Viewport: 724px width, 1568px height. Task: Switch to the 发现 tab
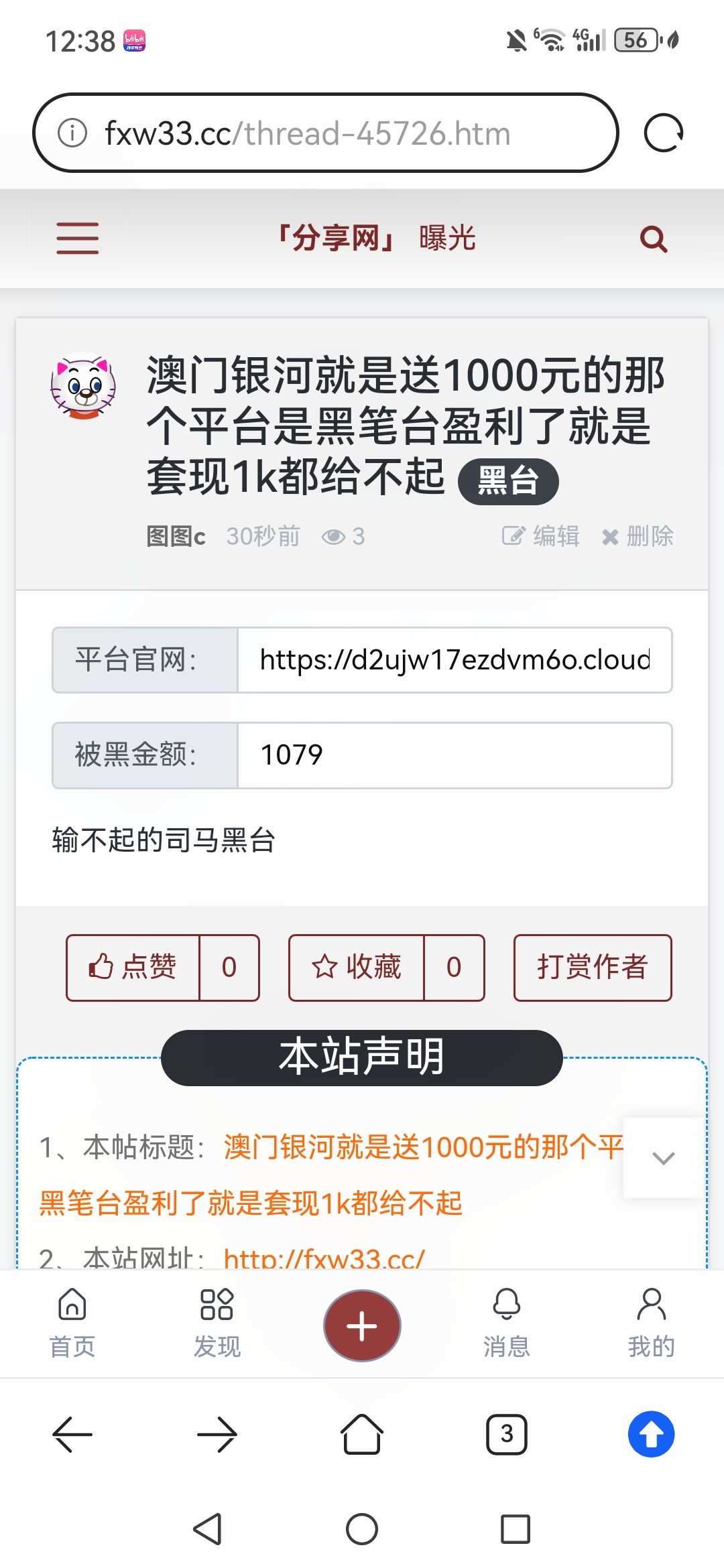coord(217,1323)
